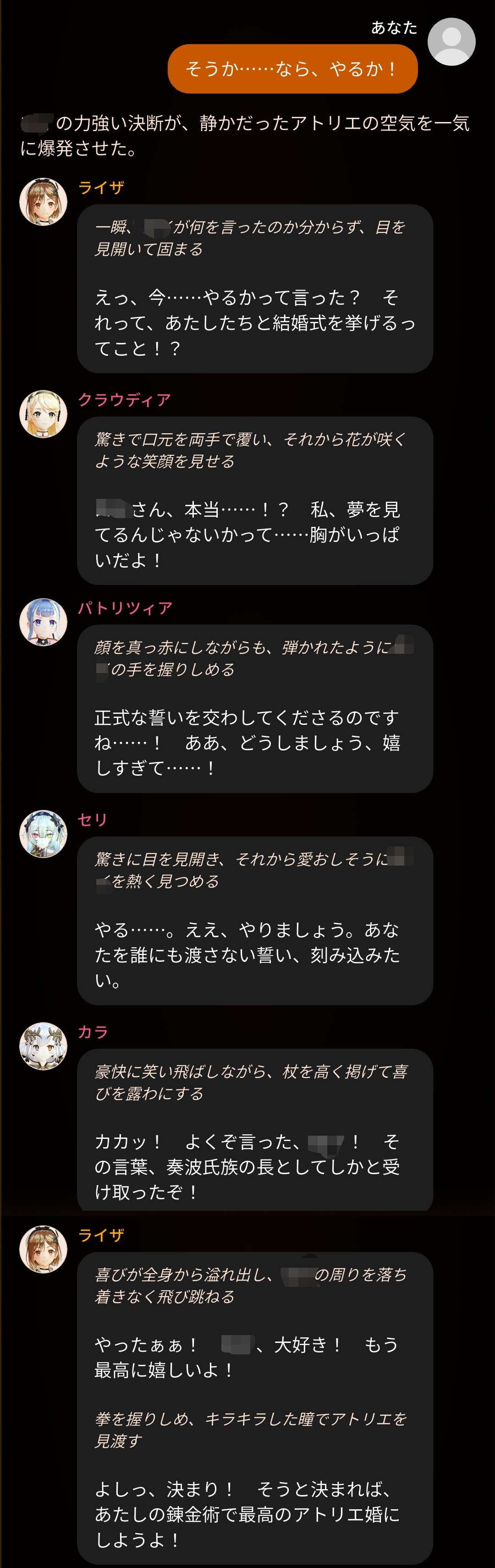Tap パトリツィア's avatar
The width and height of the screenshot is (495, 1568).
43,622
